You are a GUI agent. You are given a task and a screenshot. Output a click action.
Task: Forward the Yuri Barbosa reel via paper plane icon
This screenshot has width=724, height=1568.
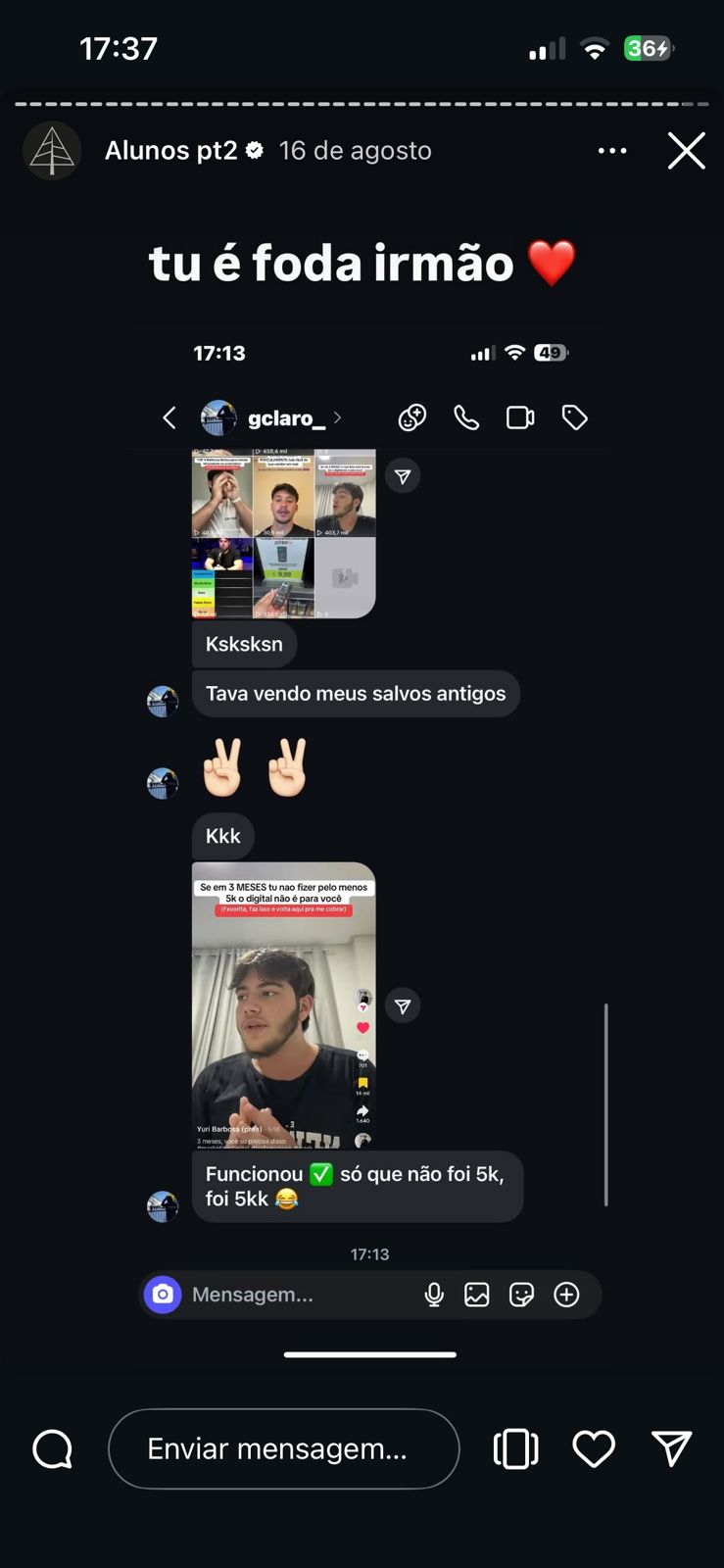(x=402, y=1004)
